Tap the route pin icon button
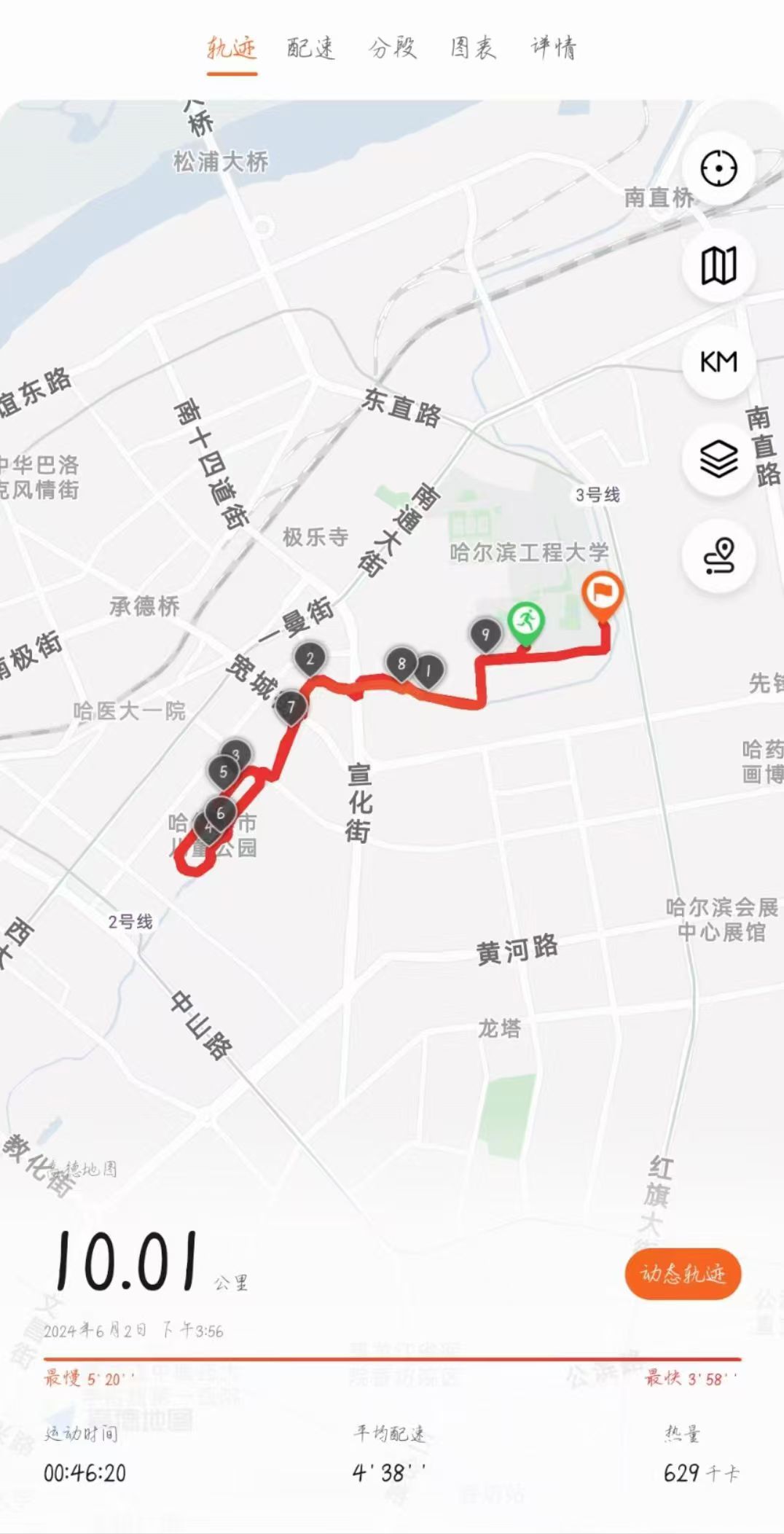 click(x=718, y=556)
